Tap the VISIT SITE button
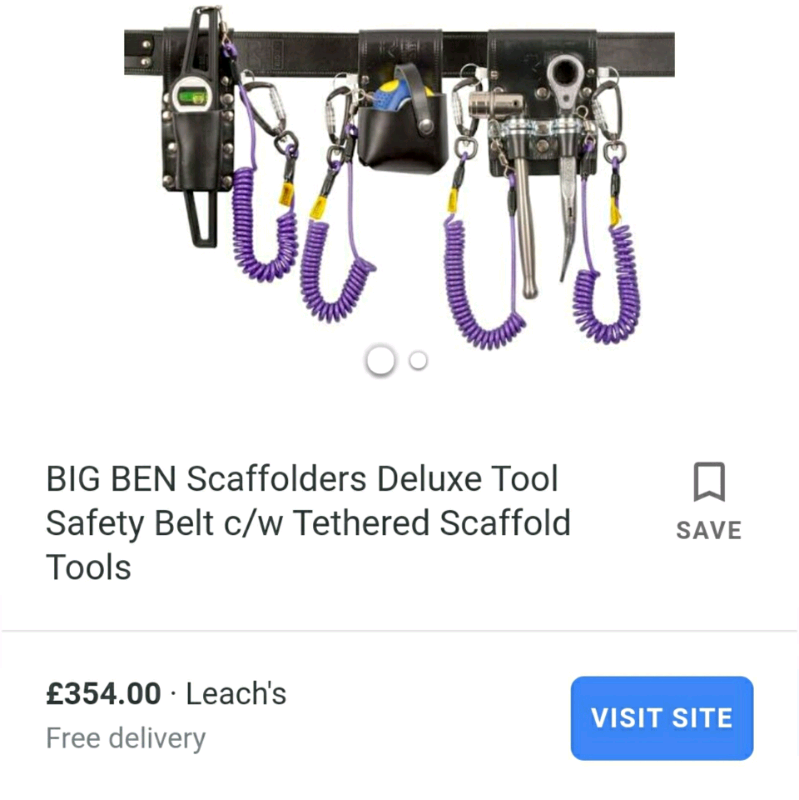Viewport: 799px width, 800px height. click(661, 718)
